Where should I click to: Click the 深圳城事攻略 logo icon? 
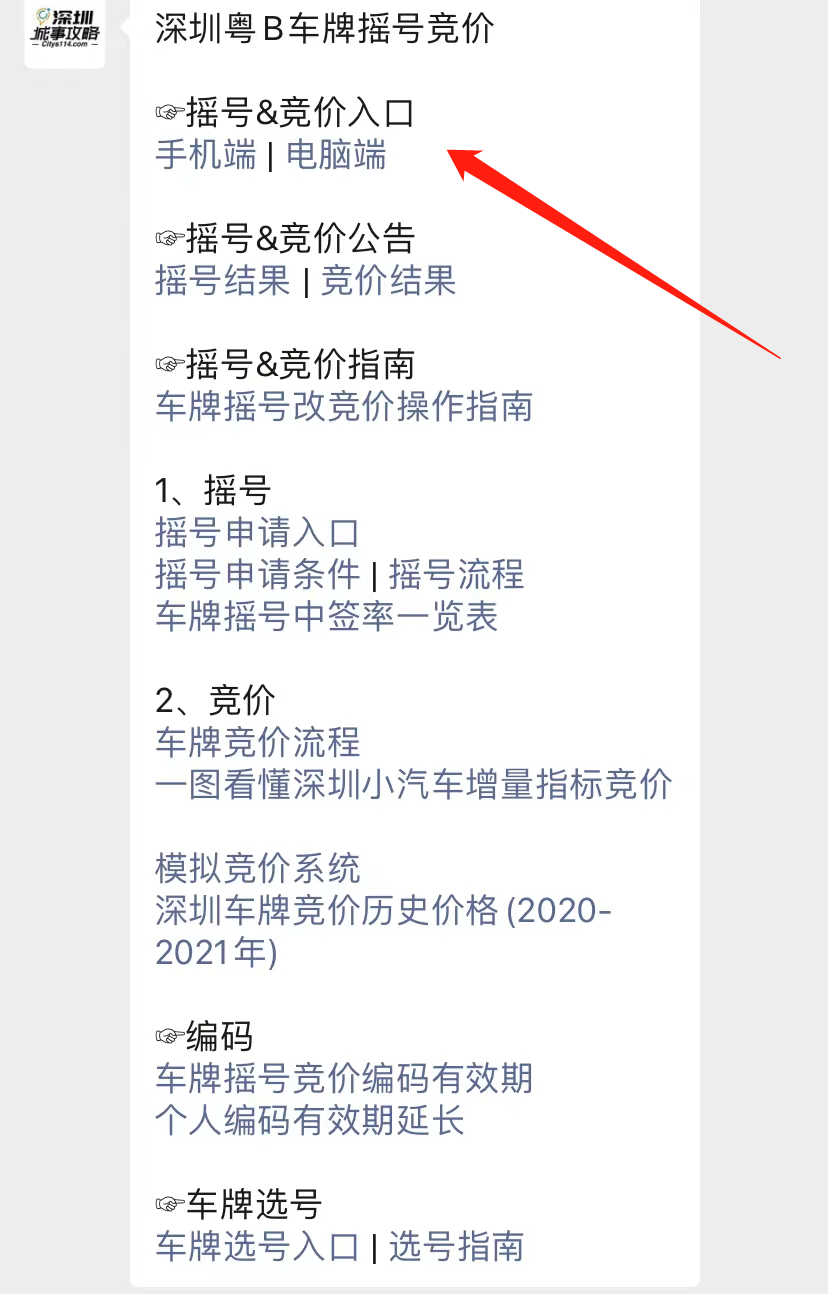coord(63,38)
